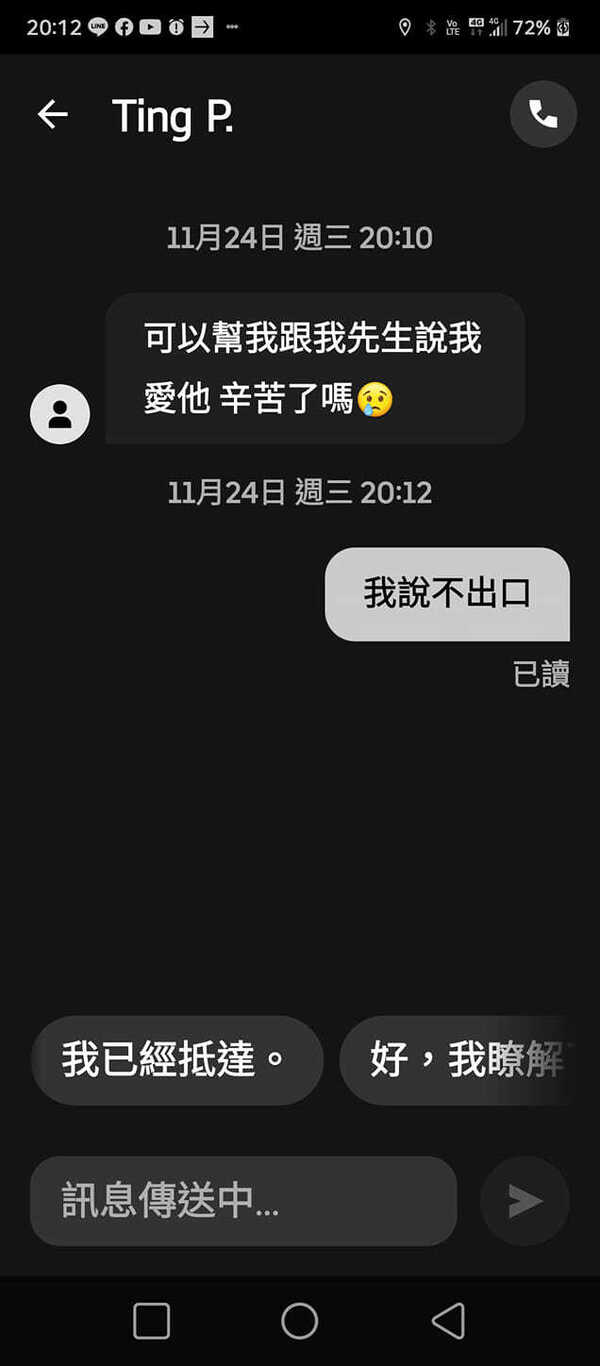Go back from the Ting P. chat

pyautogui.click(x=53, y=115)
